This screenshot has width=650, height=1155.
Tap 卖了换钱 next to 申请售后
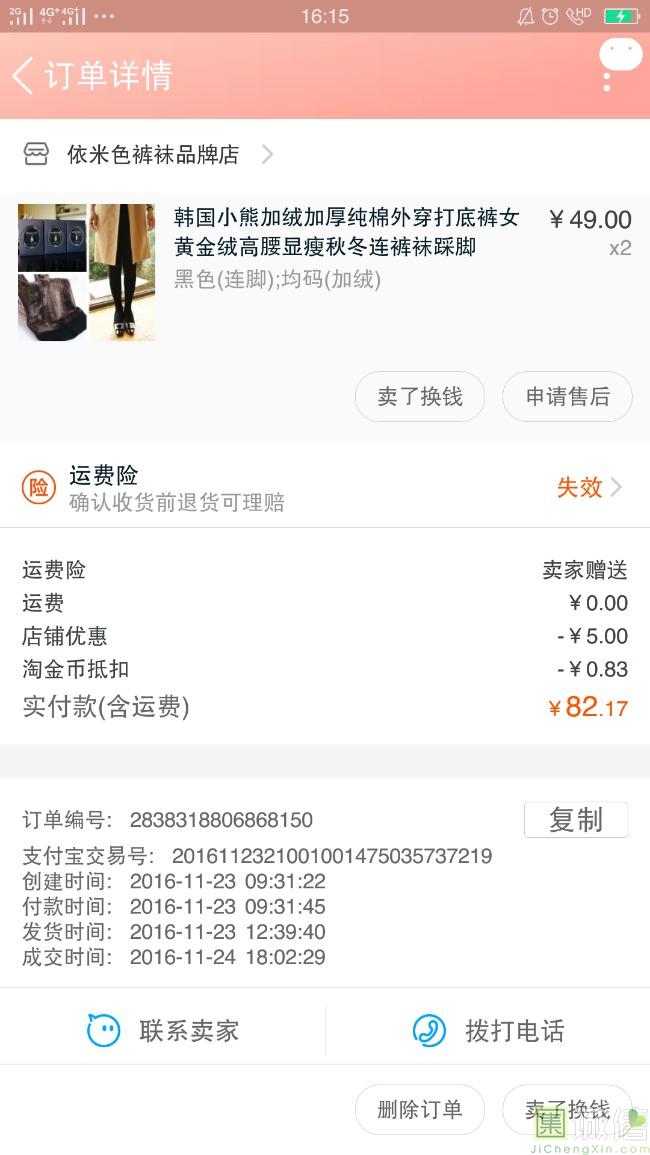420,397
